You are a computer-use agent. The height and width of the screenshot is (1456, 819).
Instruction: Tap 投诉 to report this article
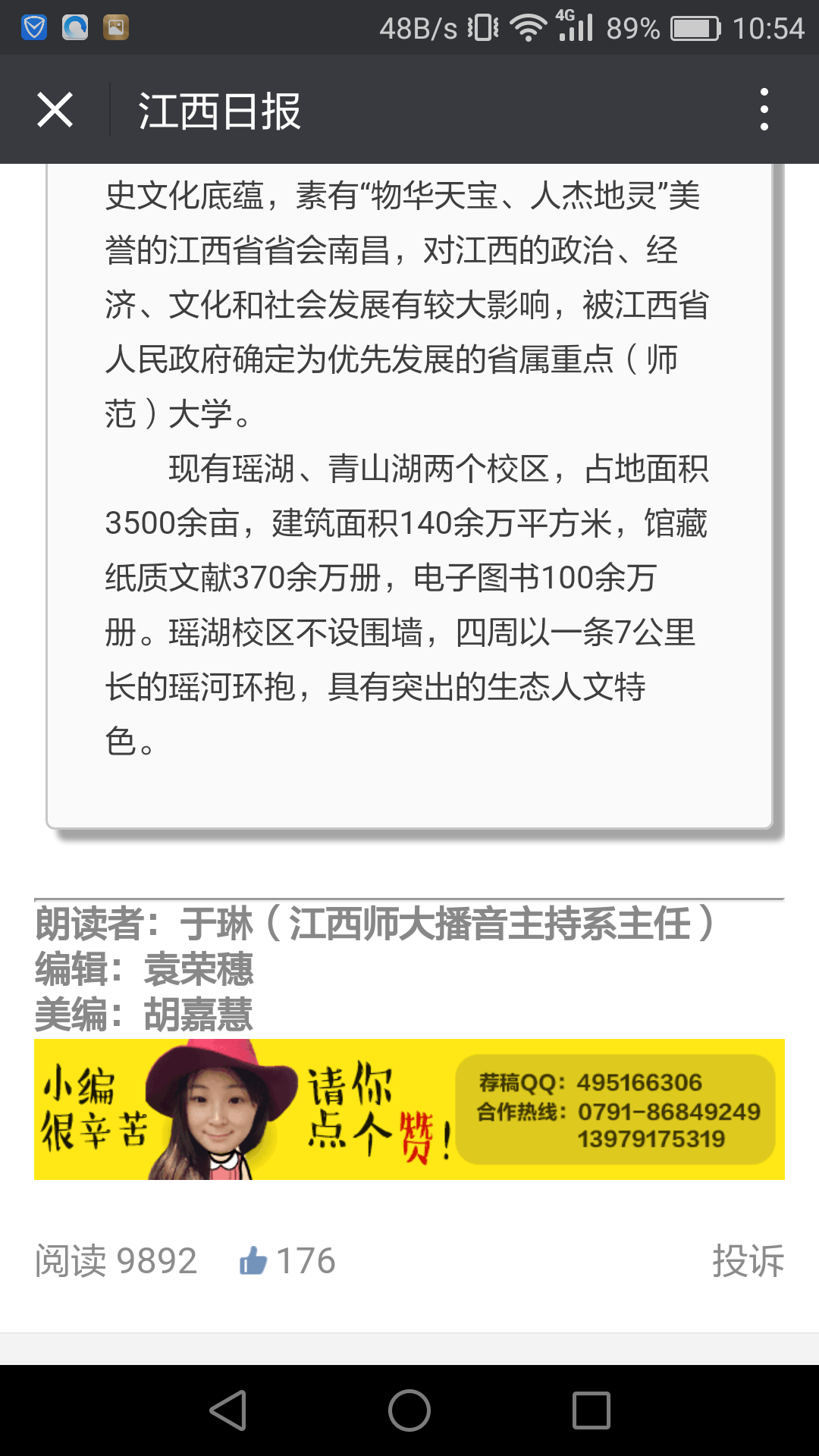point(748,1261)
